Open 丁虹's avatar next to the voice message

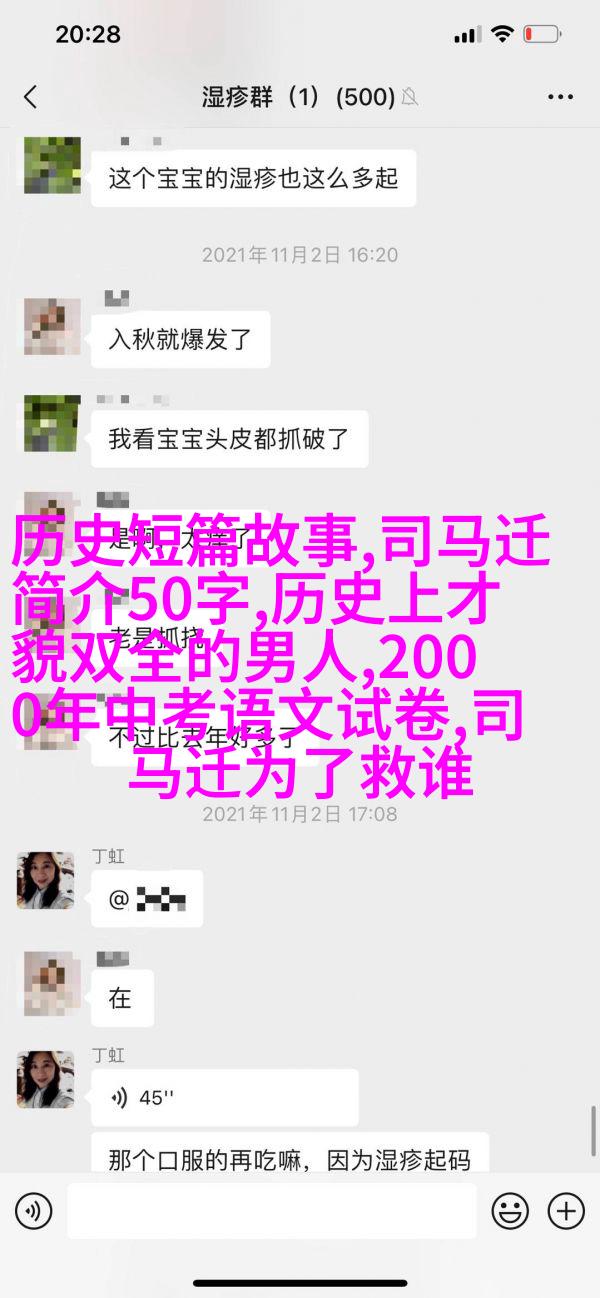point(45,1079)
